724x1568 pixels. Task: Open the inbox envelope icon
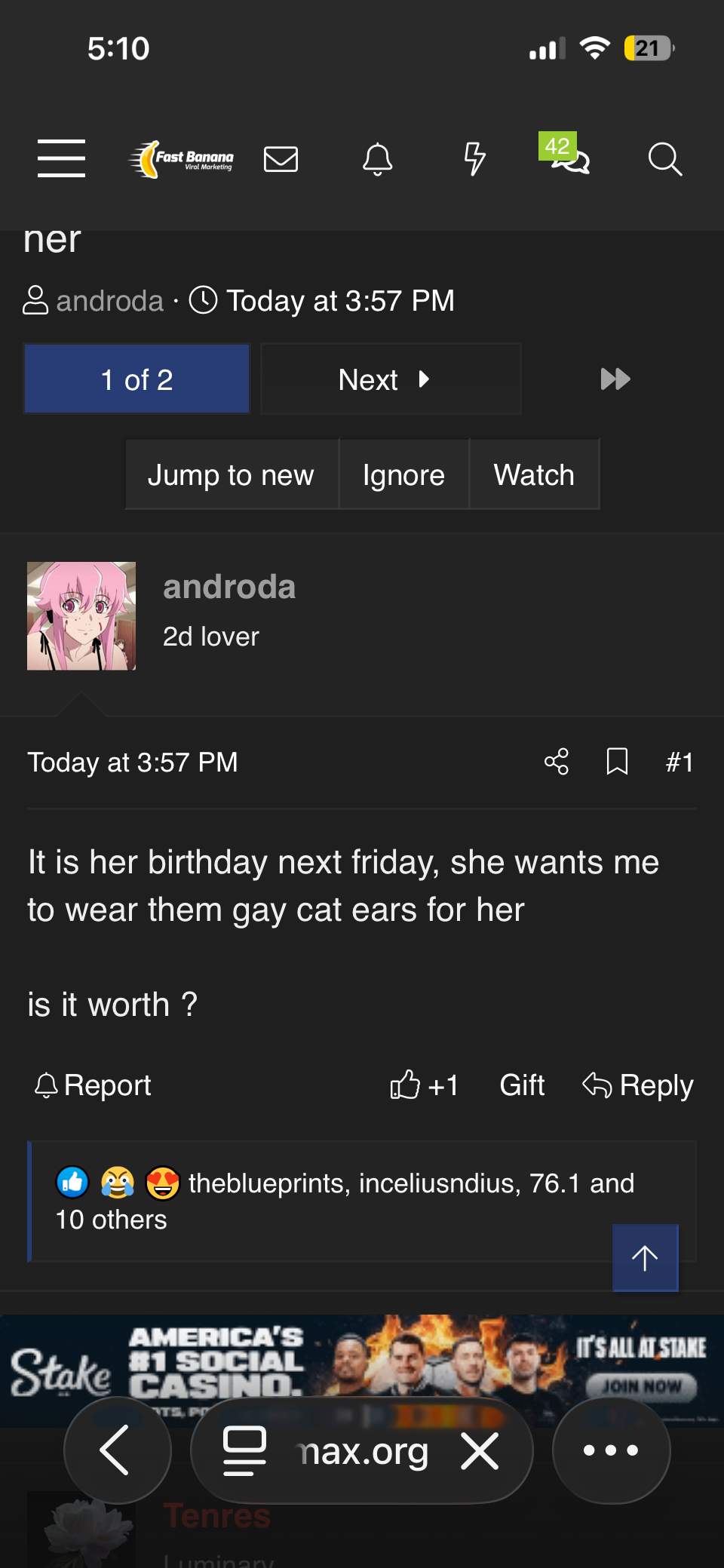coord(281,159)
